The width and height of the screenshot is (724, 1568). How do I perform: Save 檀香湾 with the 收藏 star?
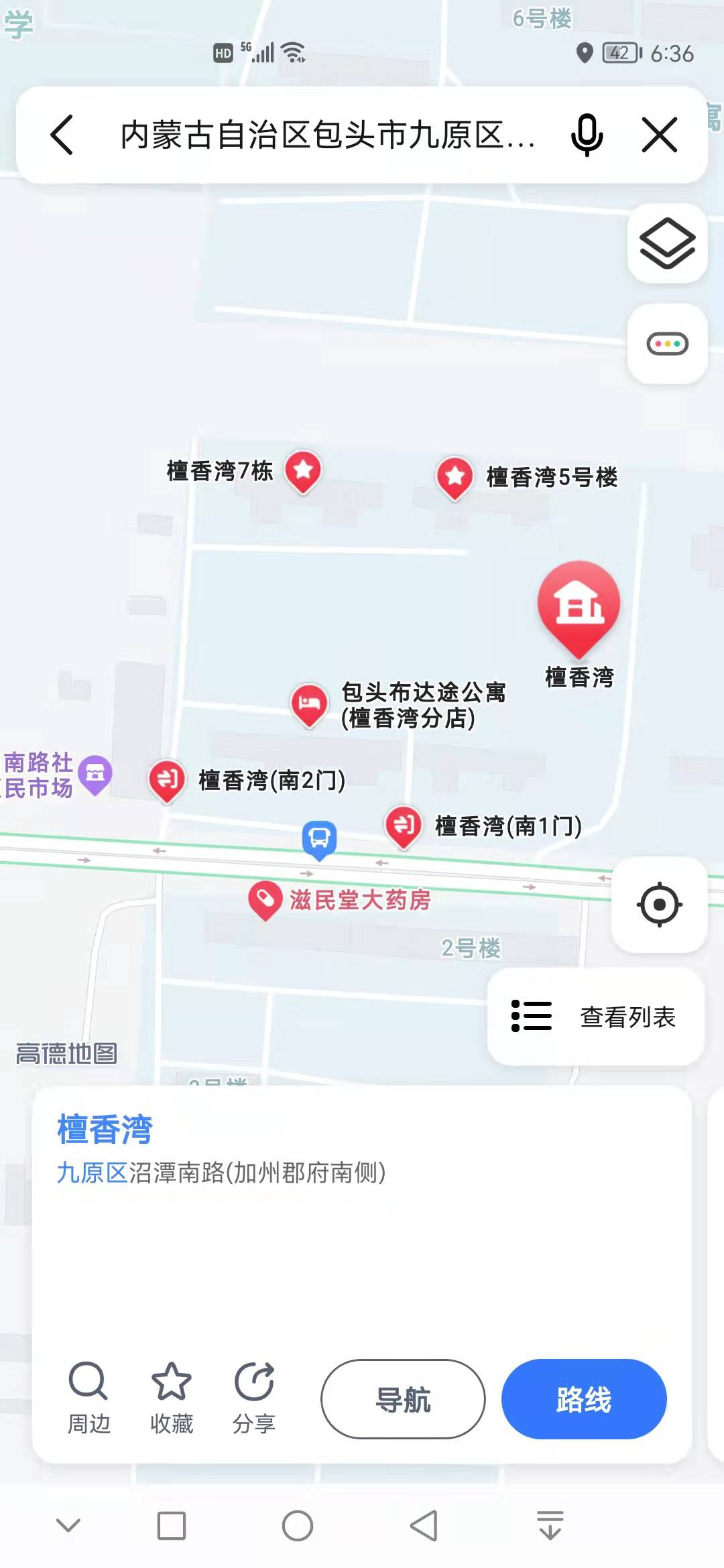(x=172, y=1398)
